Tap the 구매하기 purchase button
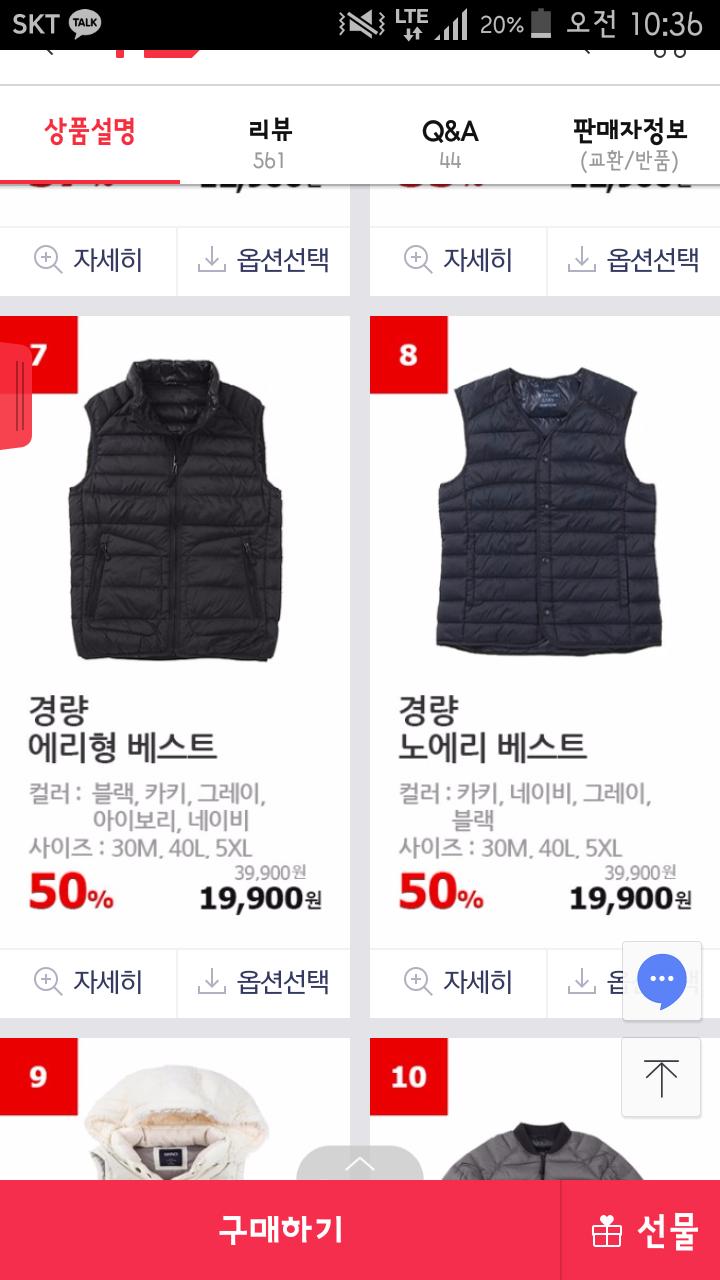Image resolution: width=720 pixels, height=1280 pixels. tap(280, 1230)
